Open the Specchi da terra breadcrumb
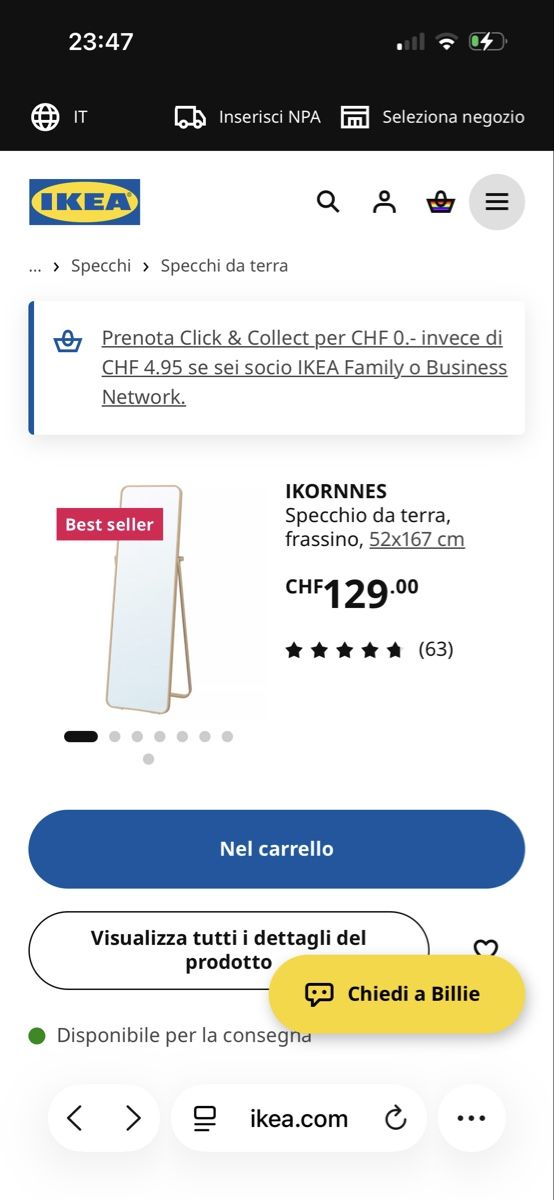Viewport: 554px width, 1200px height. coord(224,266)
